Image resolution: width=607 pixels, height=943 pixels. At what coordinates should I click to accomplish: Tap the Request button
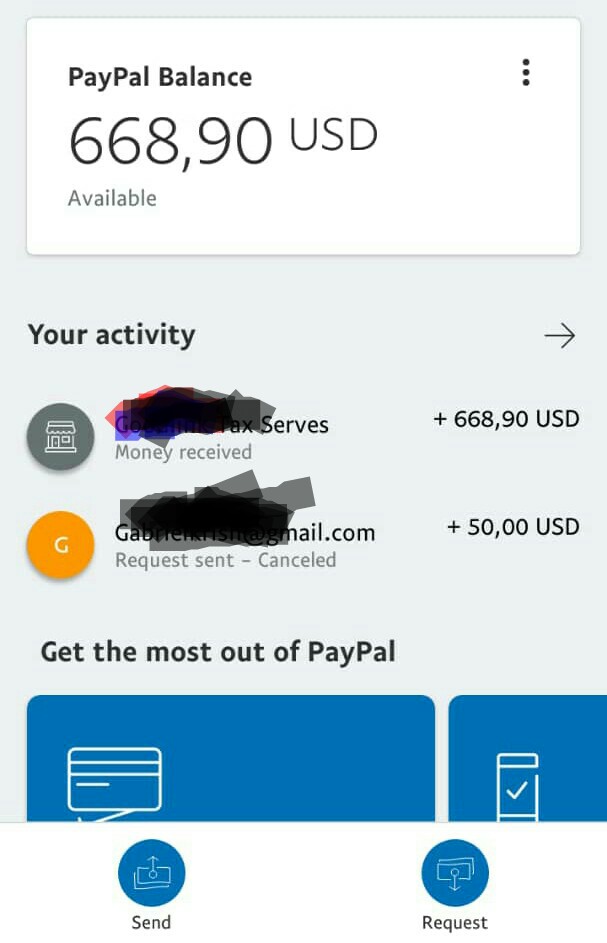[455, 873]
